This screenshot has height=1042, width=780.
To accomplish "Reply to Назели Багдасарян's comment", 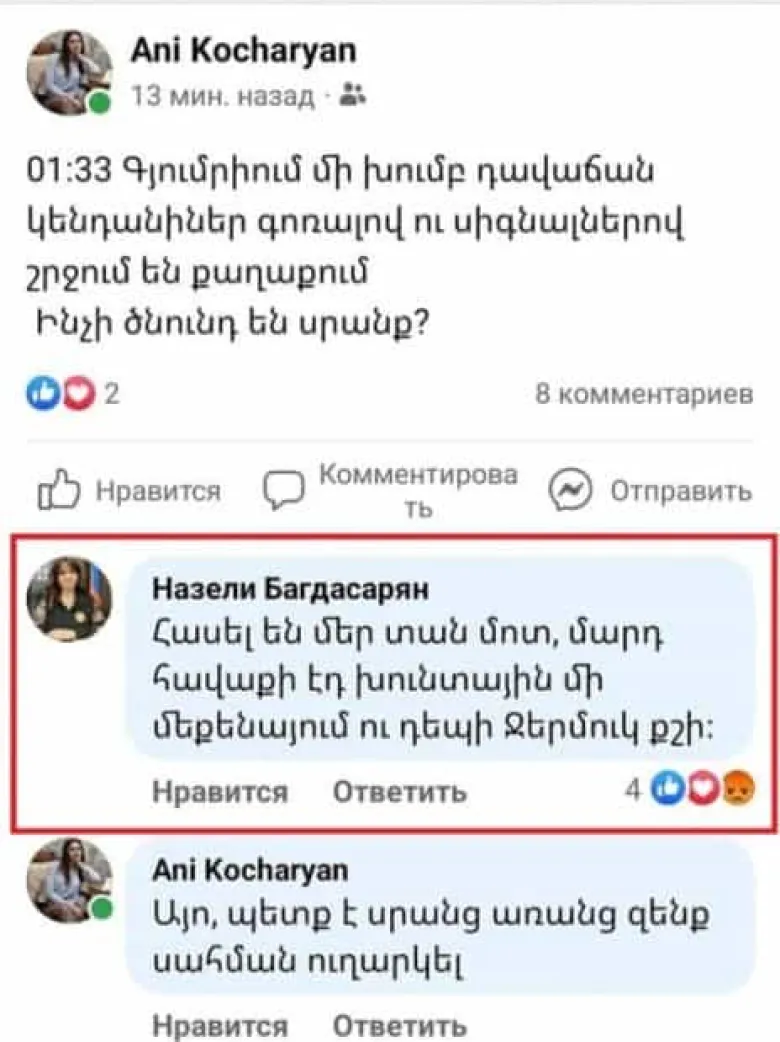I will [399, 792].
